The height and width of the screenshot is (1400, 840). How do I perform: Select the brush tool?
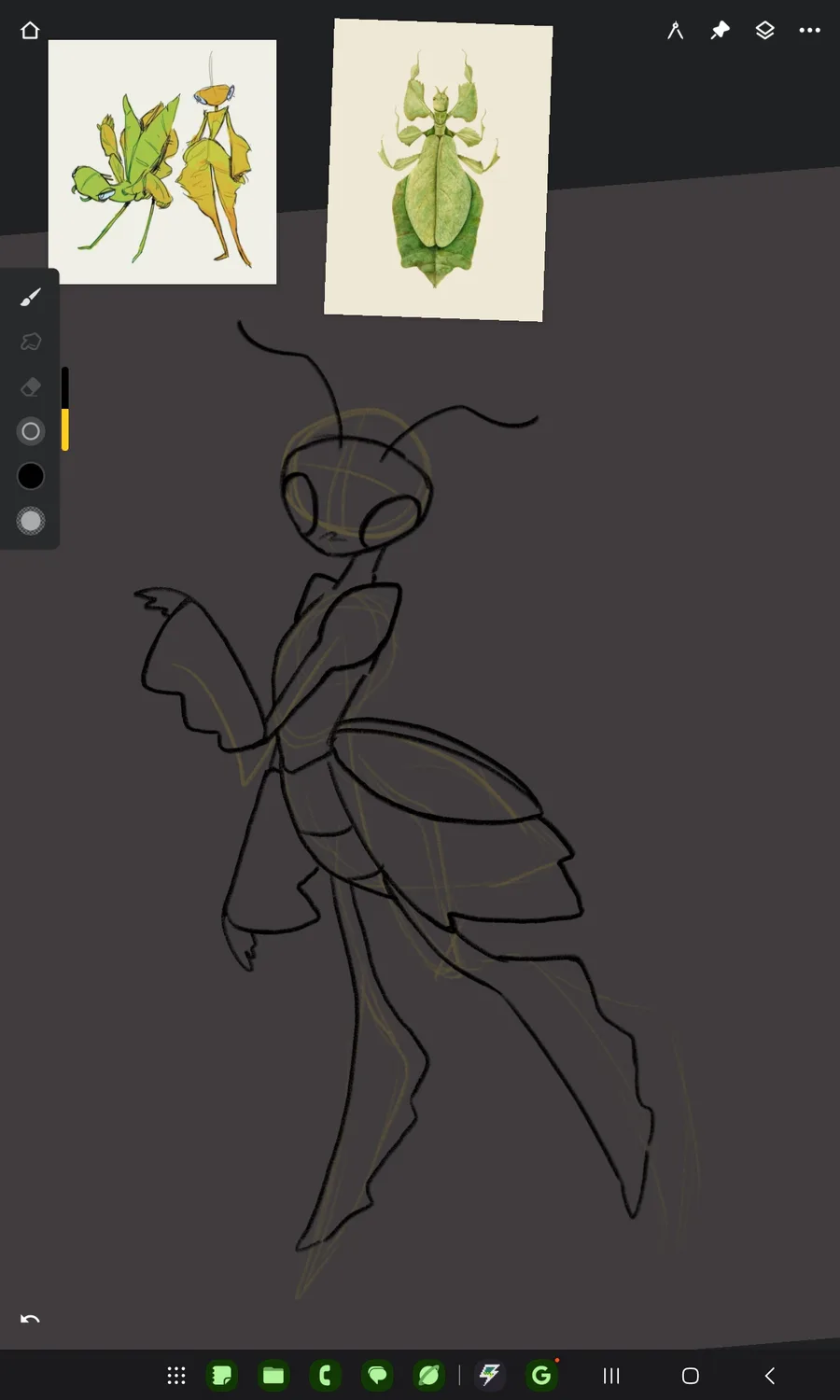[x=31, y=297]
